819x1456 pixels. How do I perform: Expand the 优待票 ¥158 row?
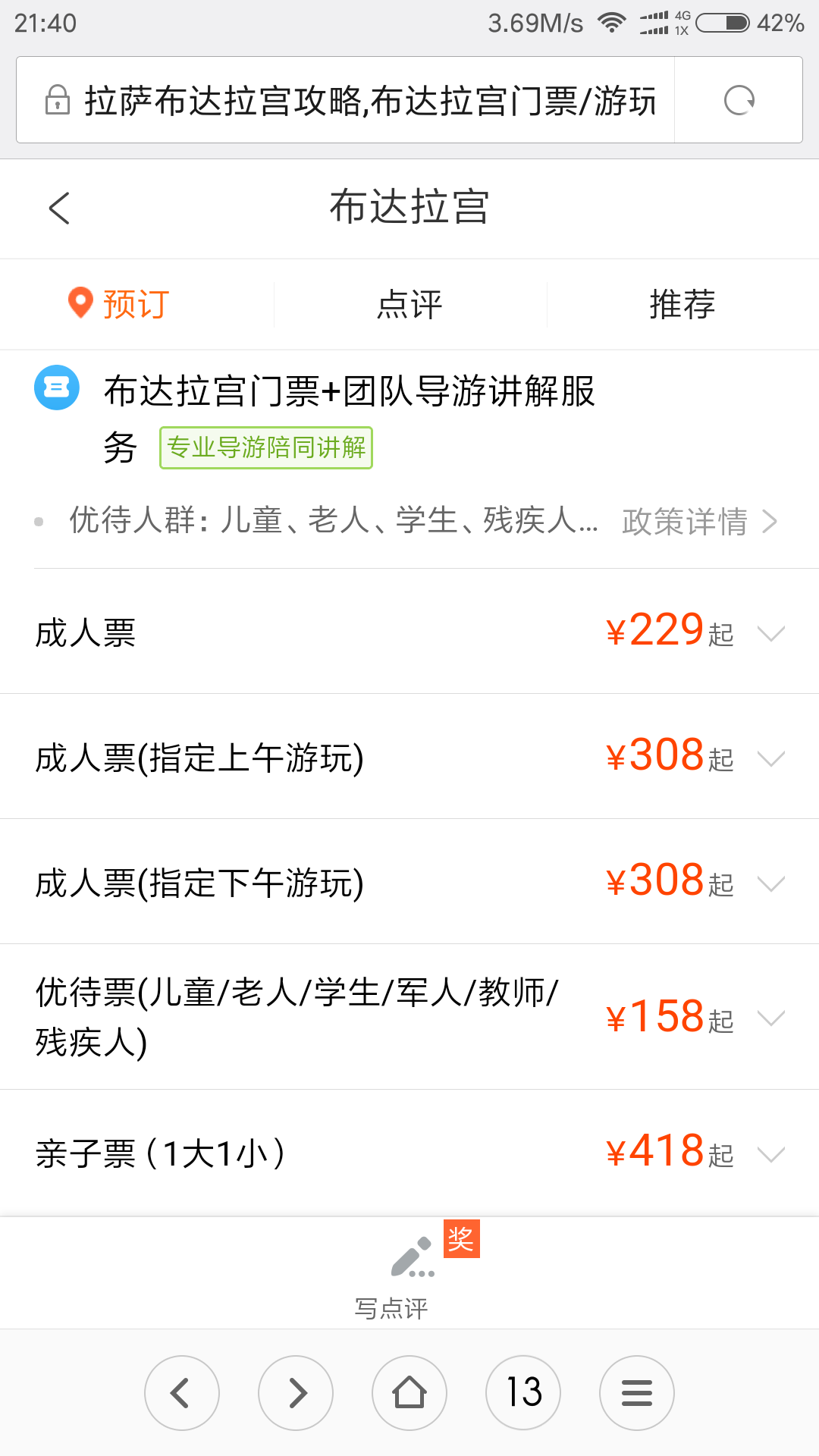pos(409,1017)
